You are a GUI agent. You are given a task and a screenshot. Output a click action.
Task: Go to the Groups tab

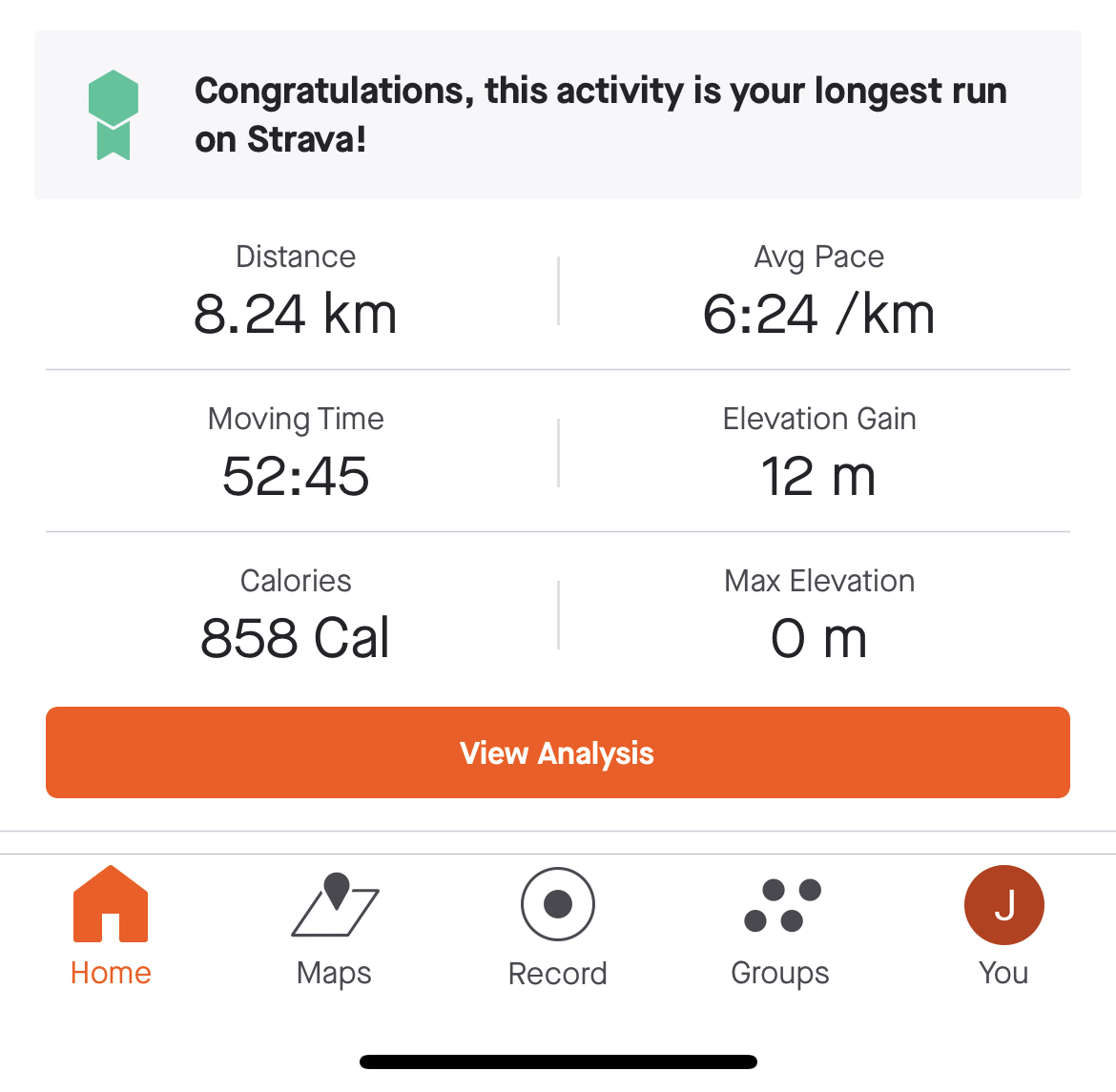click(x=780, y=926)
